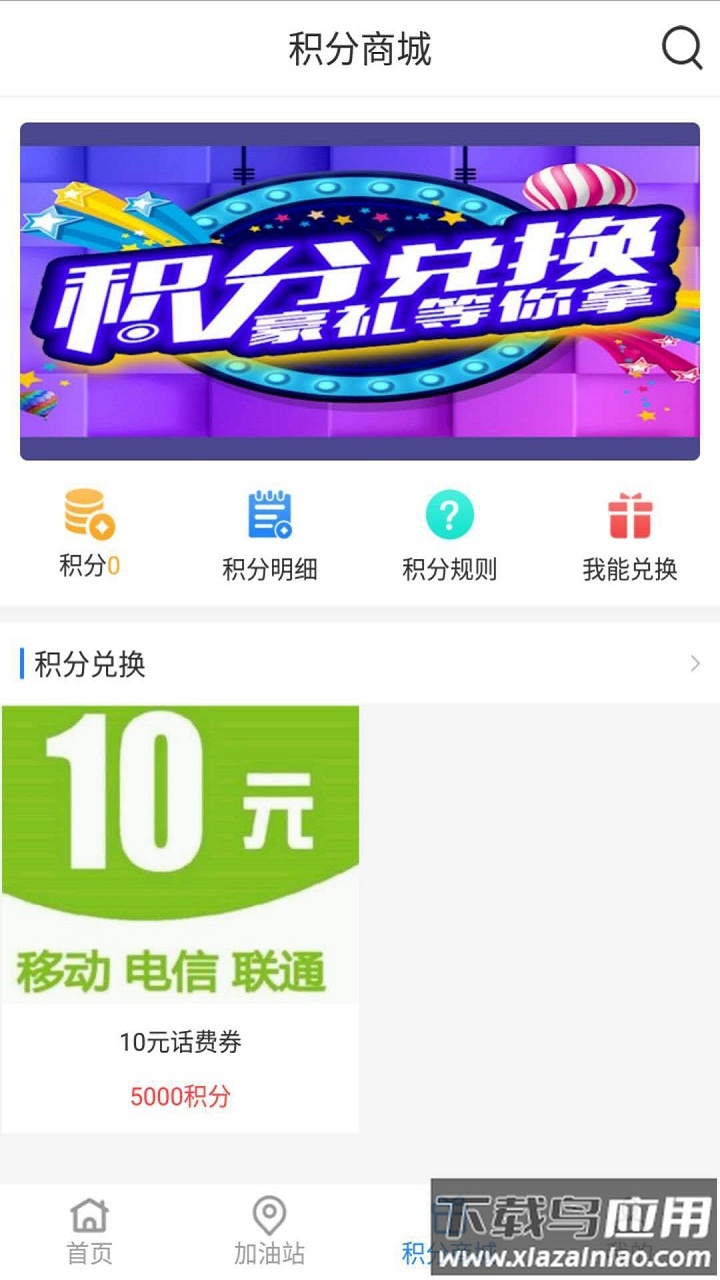Select the 积分明细 notepad icon
Image resolution: width=720 pixels, height=1280 pixels.
(x=270, y=513)
